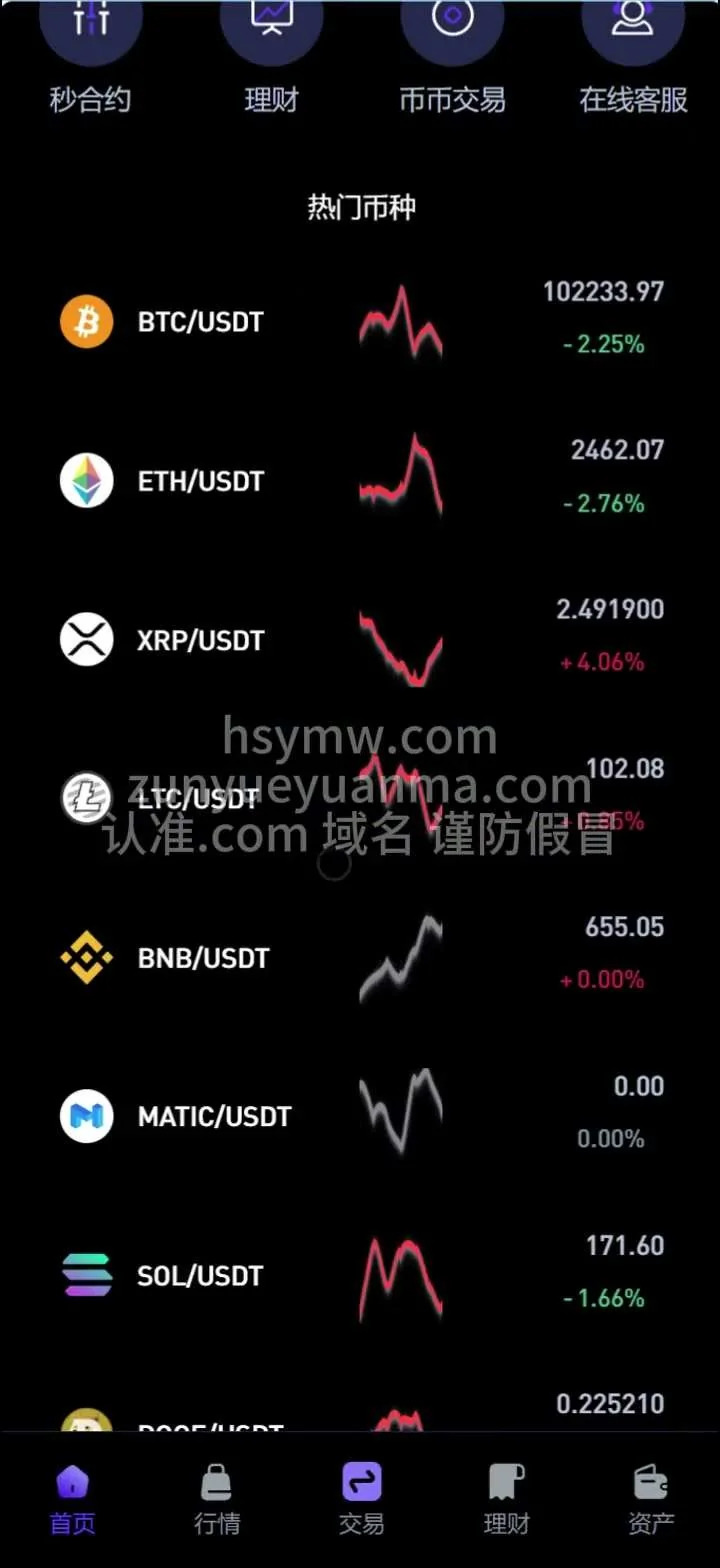This screenshot has height=1568, width=720.
Task: Switch to the 行情 market tab
Action: click(x=217, y=1499)
